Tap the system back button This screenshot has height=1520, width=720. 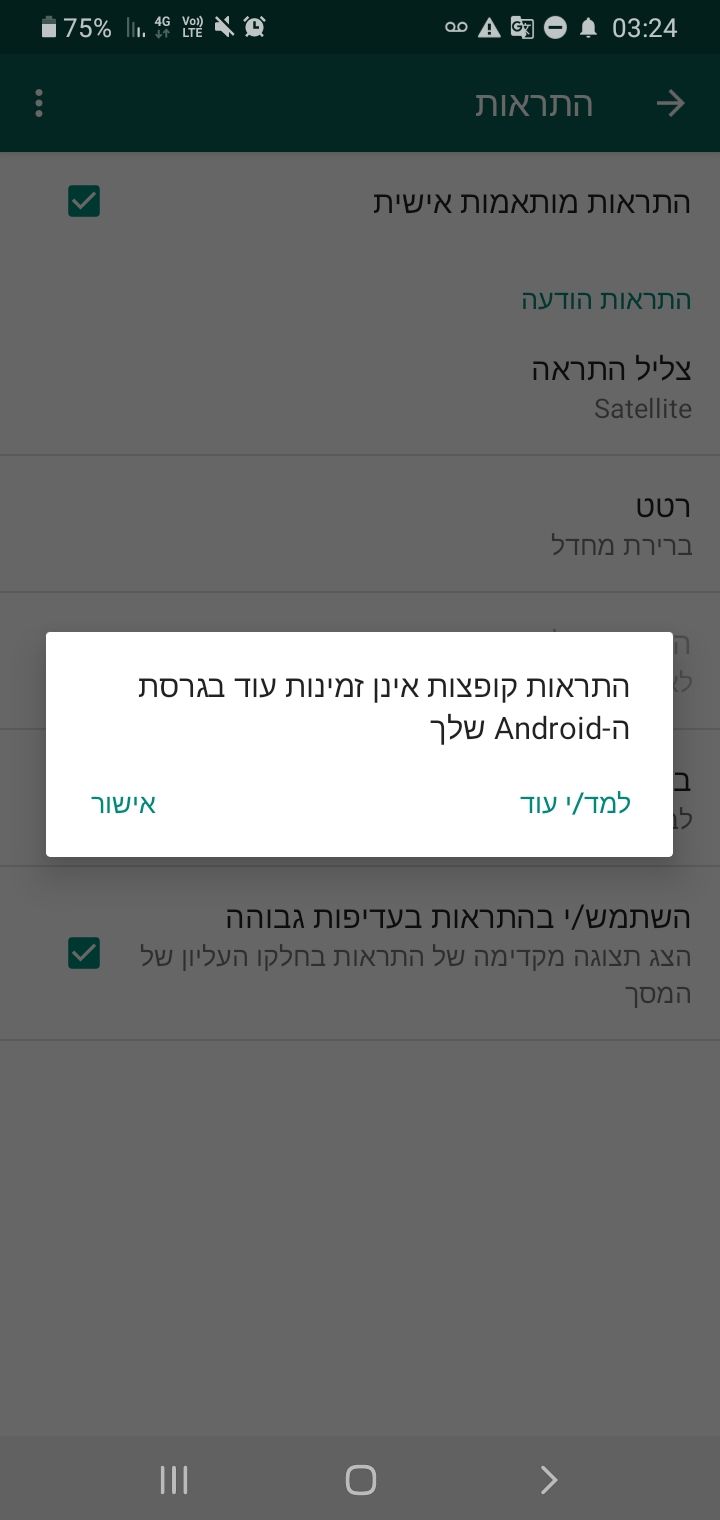[548, 1480]
